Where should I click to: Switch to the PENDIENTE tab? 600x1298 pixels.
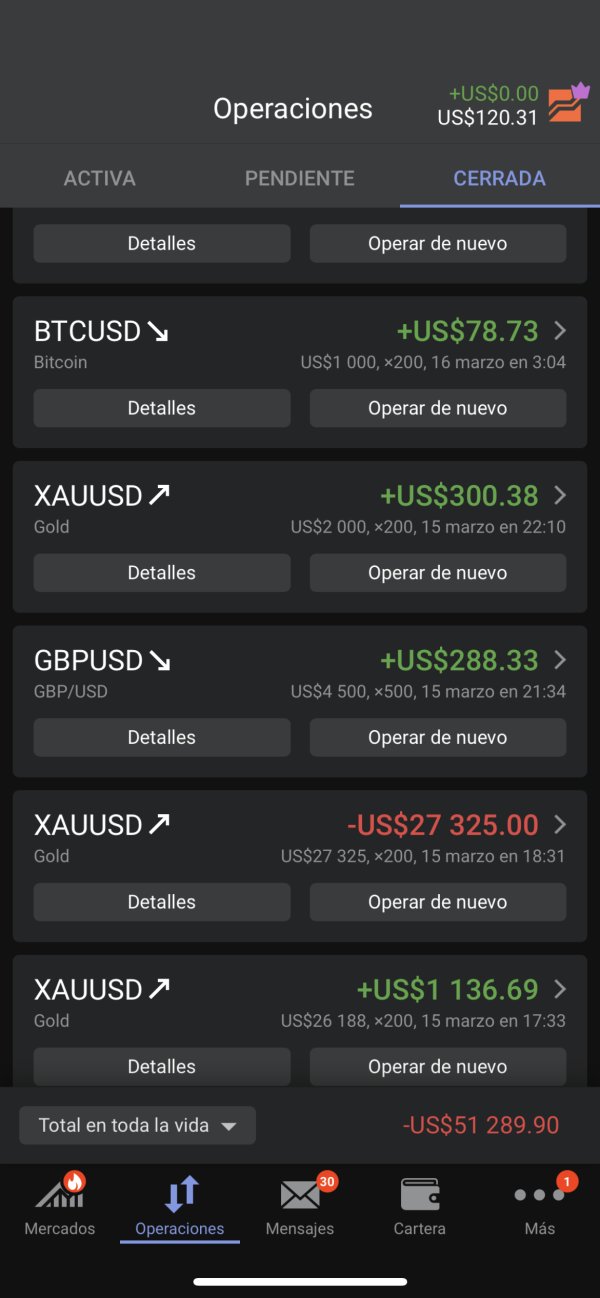(299, 179)
